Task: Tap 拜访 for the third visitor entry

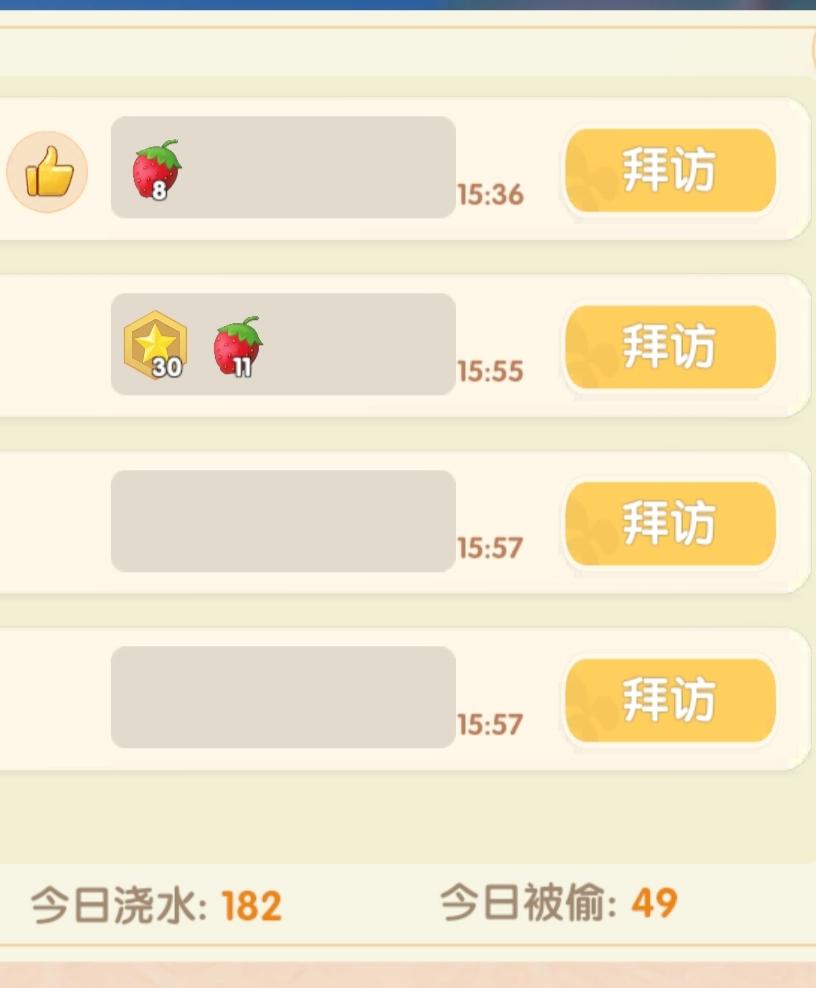Action: (x=668, y=525)
